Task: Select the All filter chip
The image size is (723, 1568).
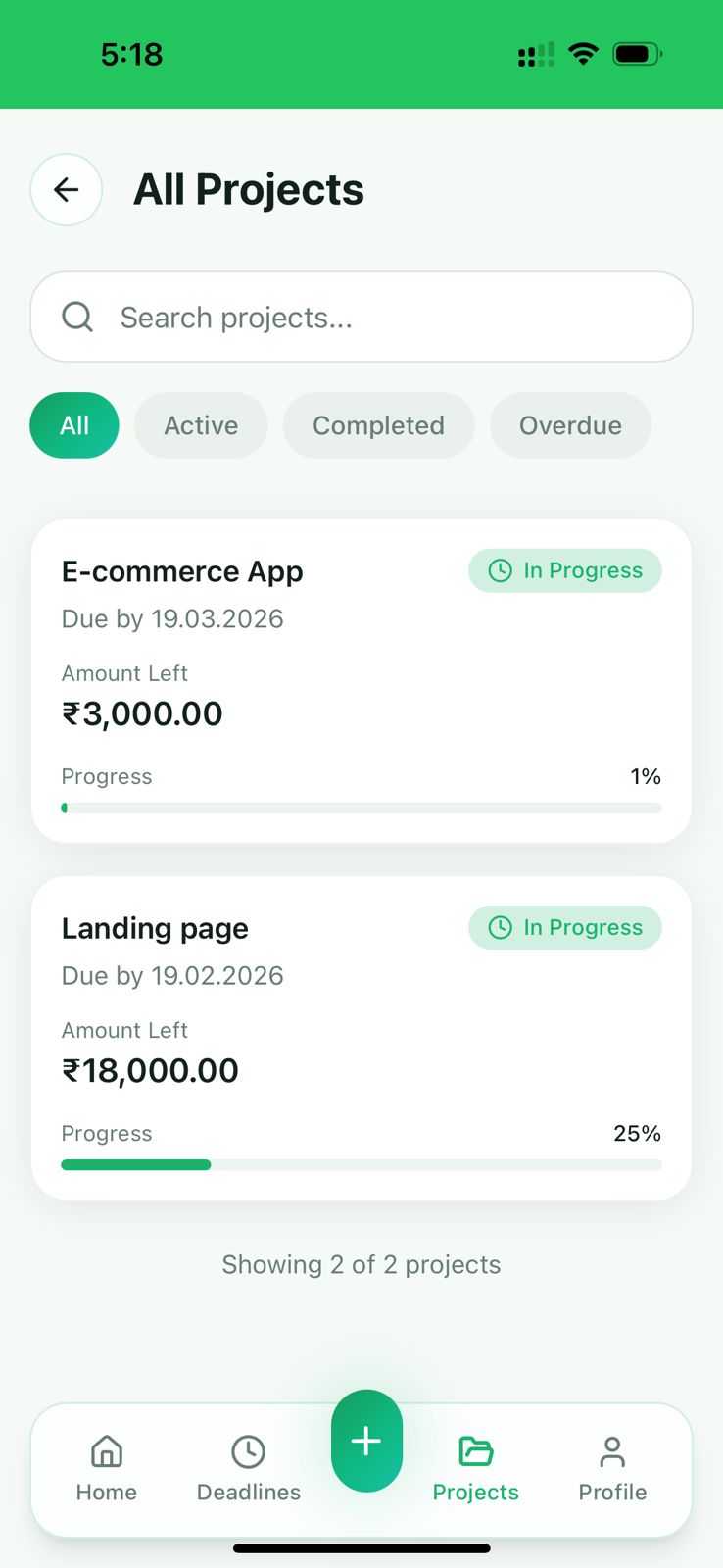Action: [74, 425]
